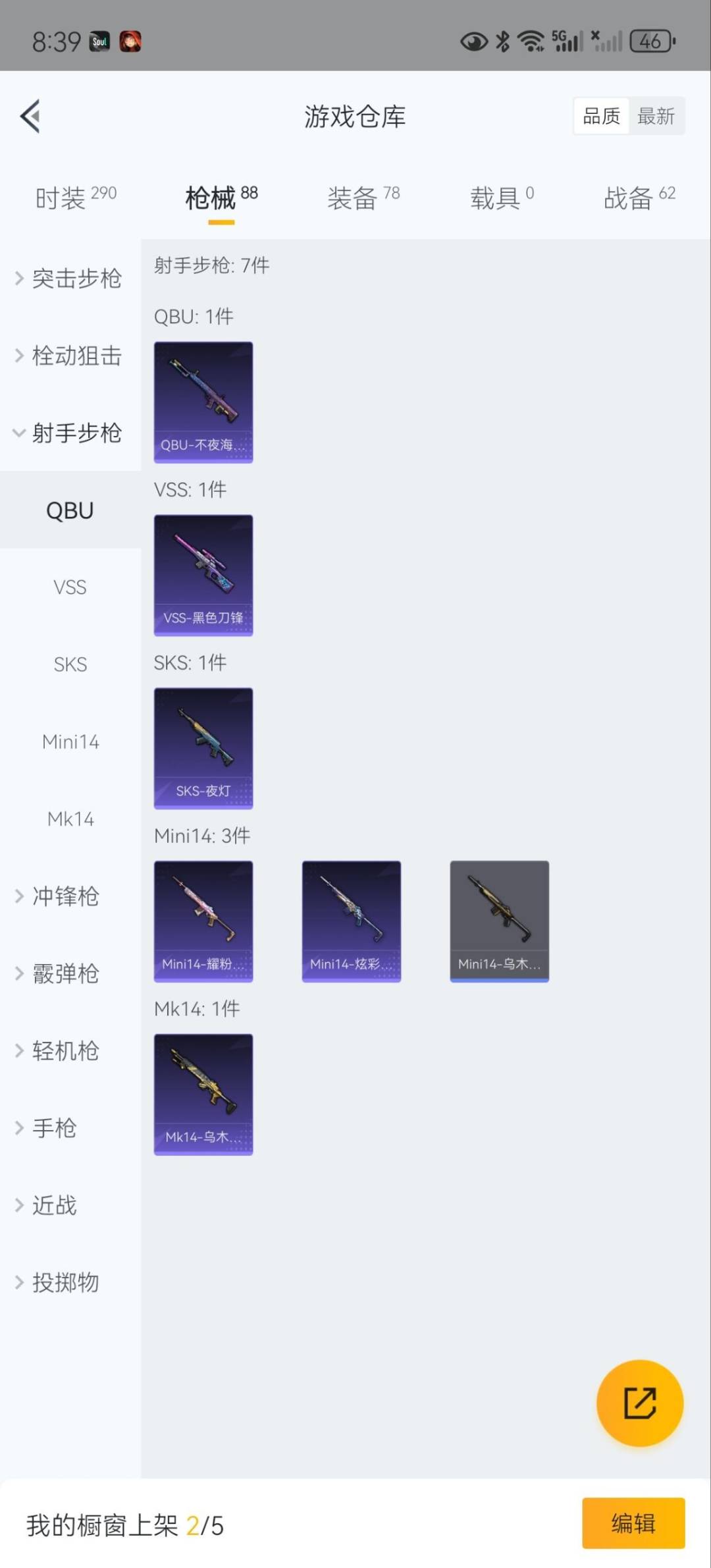
Task: Expand the 冲锋枪 category
Action: coord(59,896)
